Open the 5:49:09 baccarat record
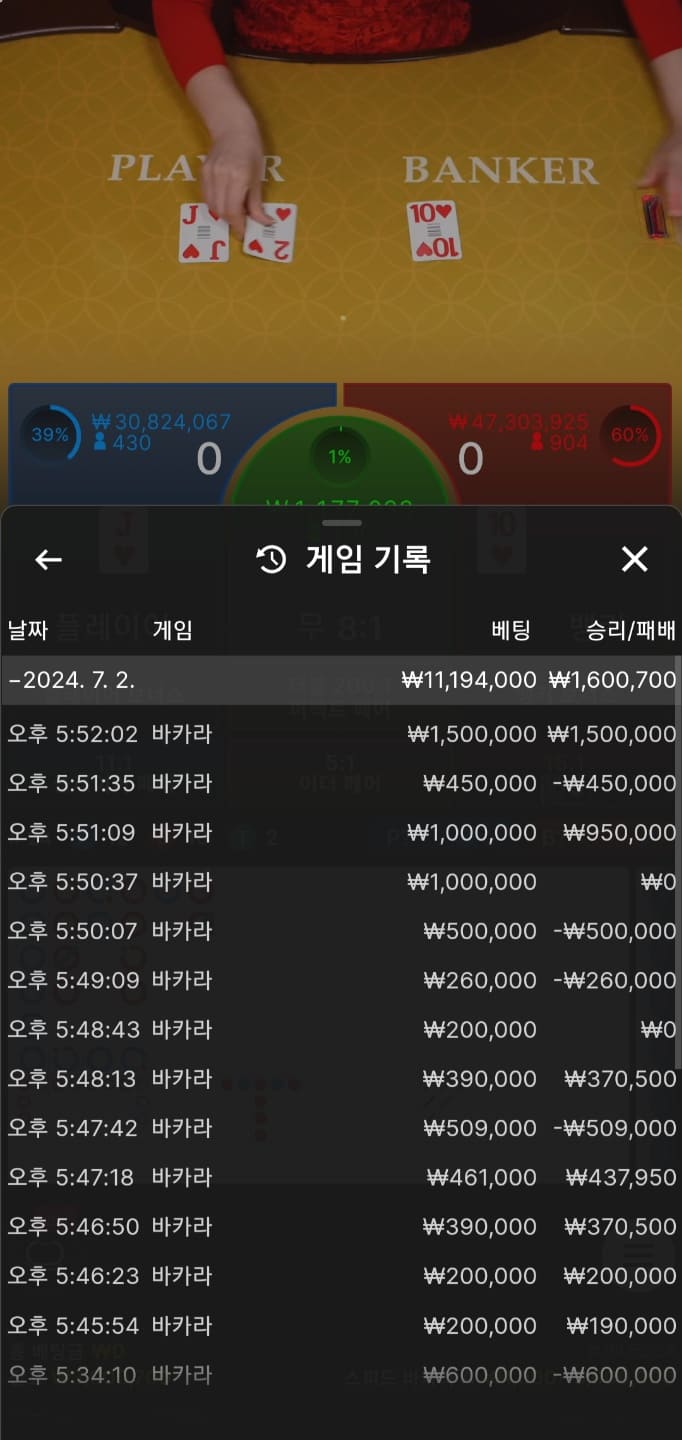Image resolution: width=682 pixels, height=1440 pixels. pyautogui.click(x=340, y=980)
